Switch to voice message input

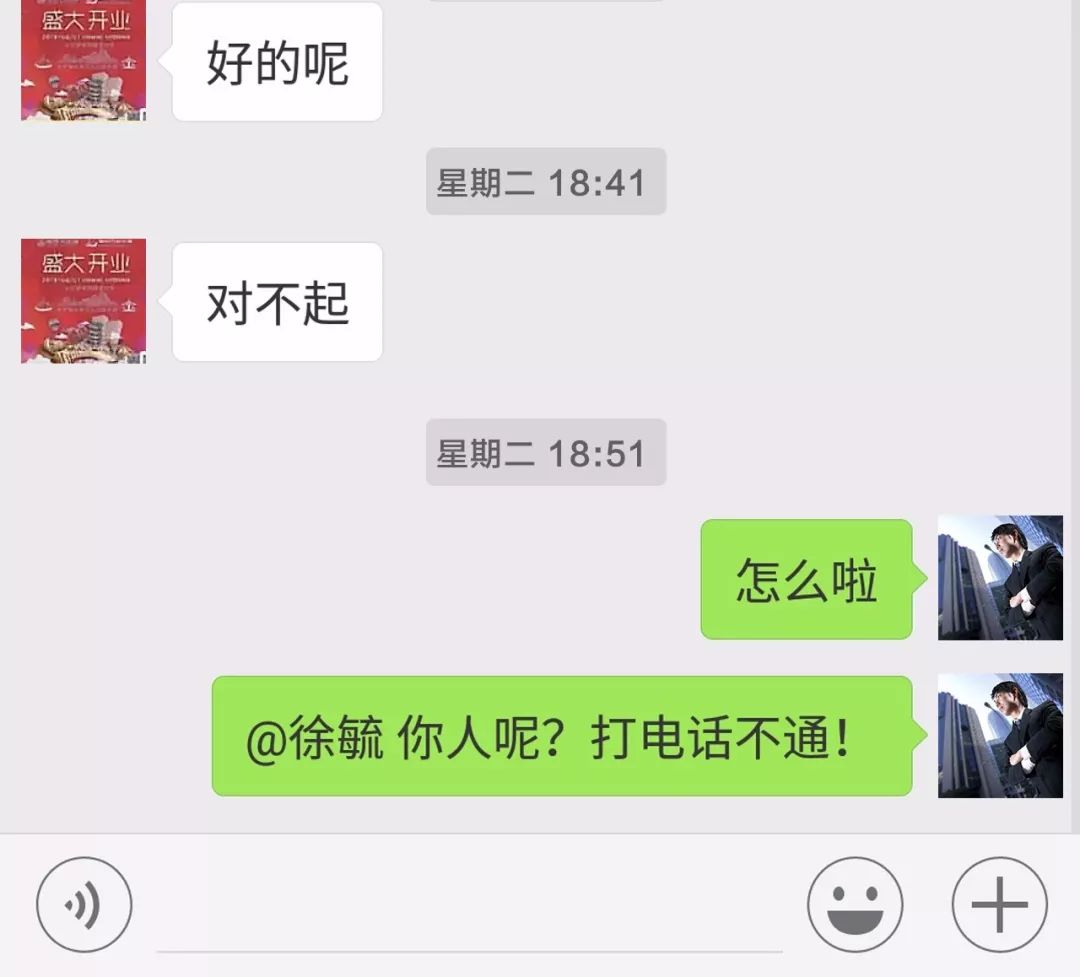[84, 904]
